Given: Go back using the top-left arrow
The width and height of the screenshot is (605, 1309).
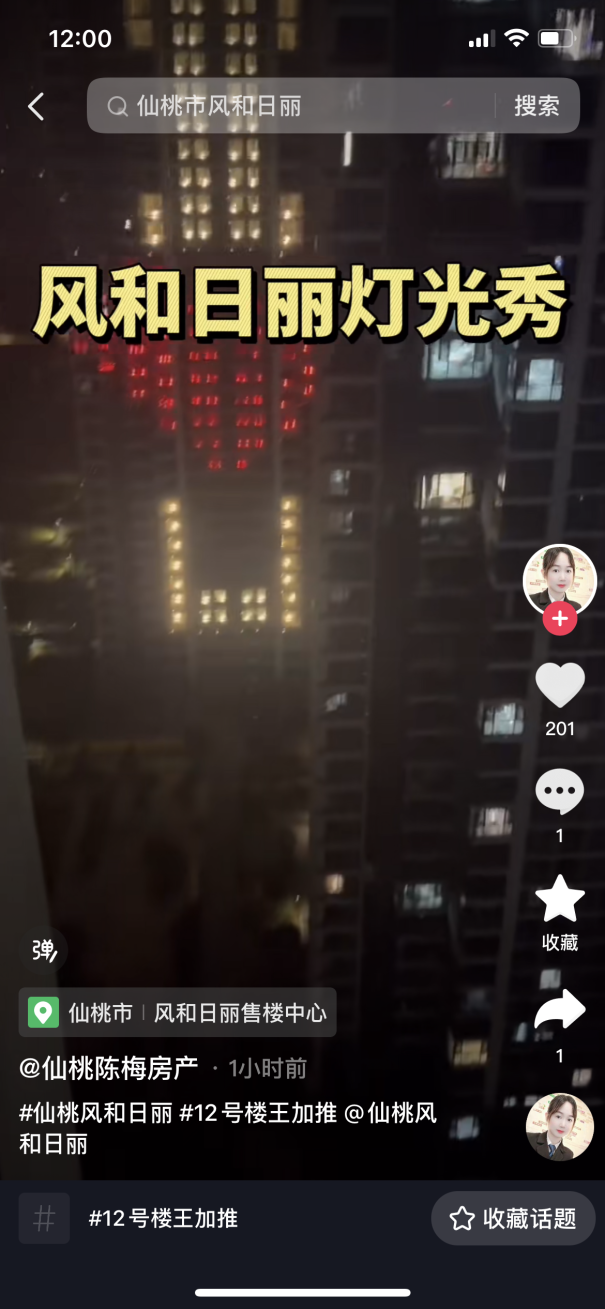Looking at the screenshot, I should point(36,107).
